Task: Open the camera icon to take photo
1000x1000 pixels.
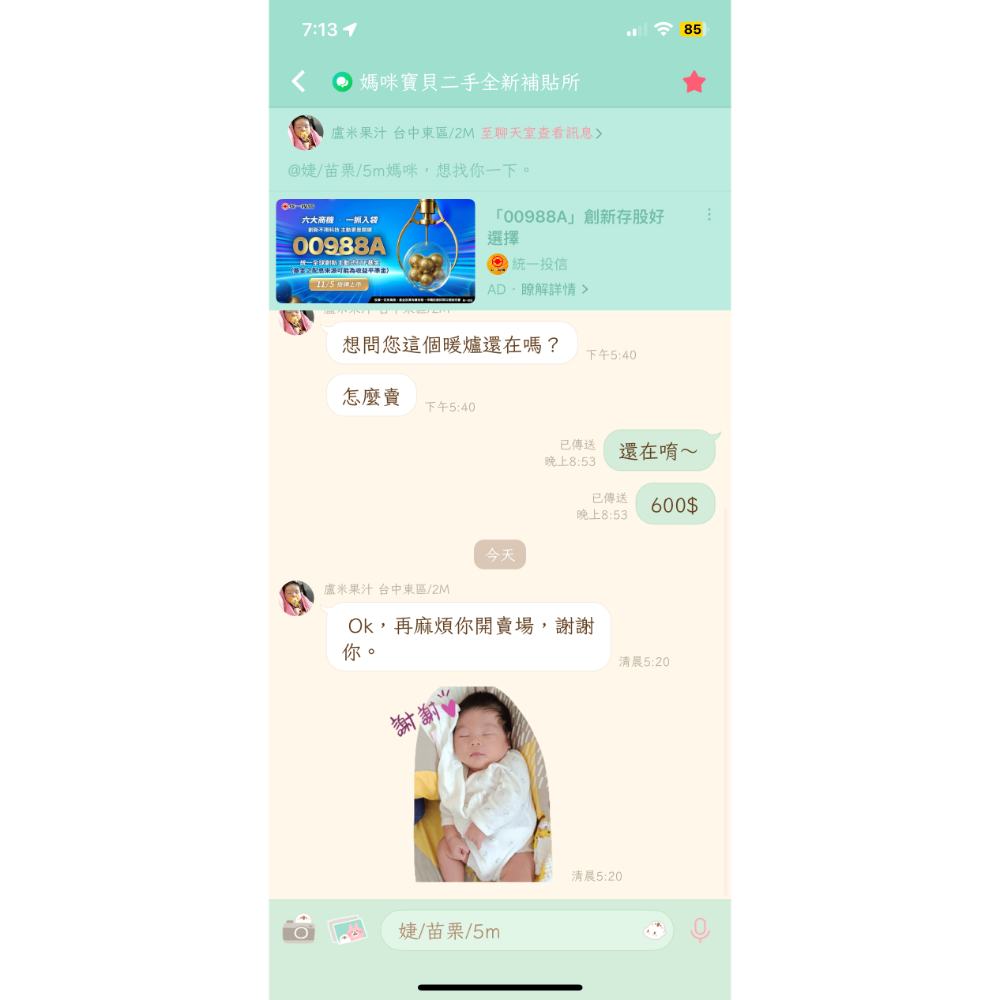Action: coord(298,930)
